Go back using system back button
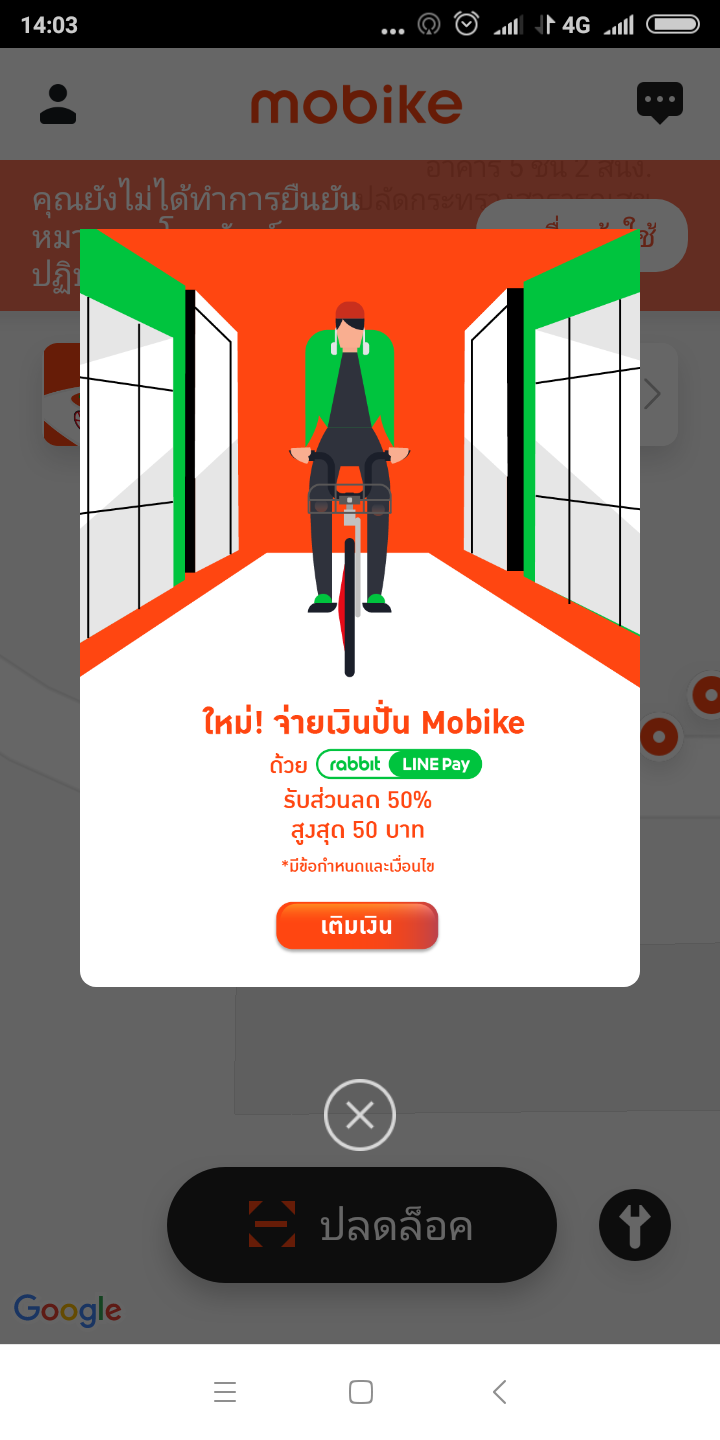The height and width of the screenshot is (1440, 720). click(500, 1391)
